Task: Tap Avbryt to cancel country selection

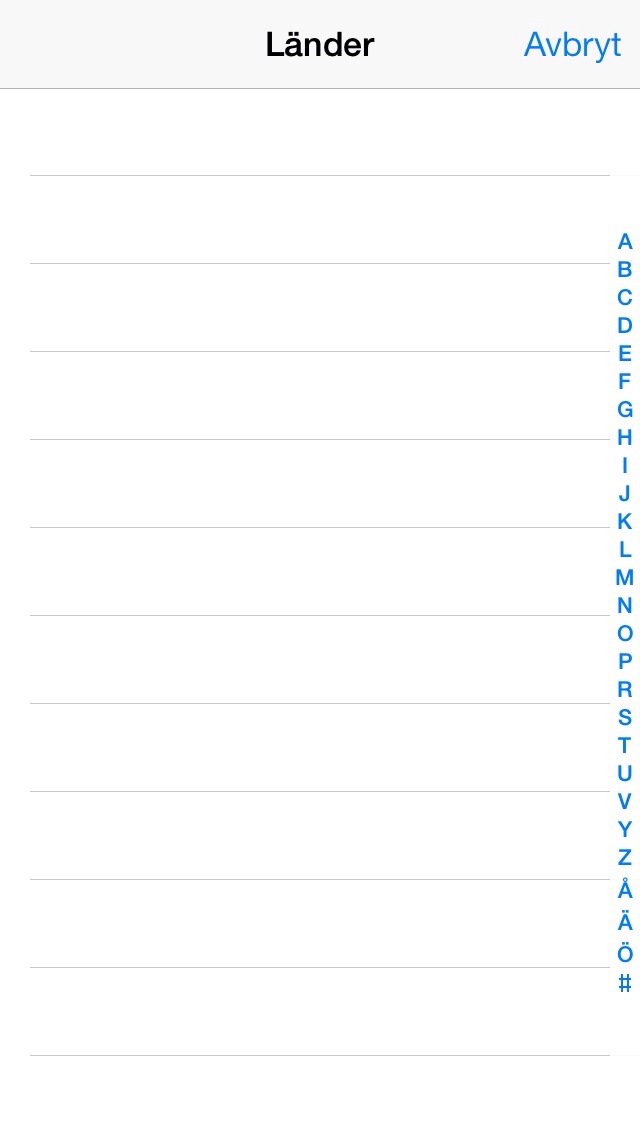Action: point(572,45)
